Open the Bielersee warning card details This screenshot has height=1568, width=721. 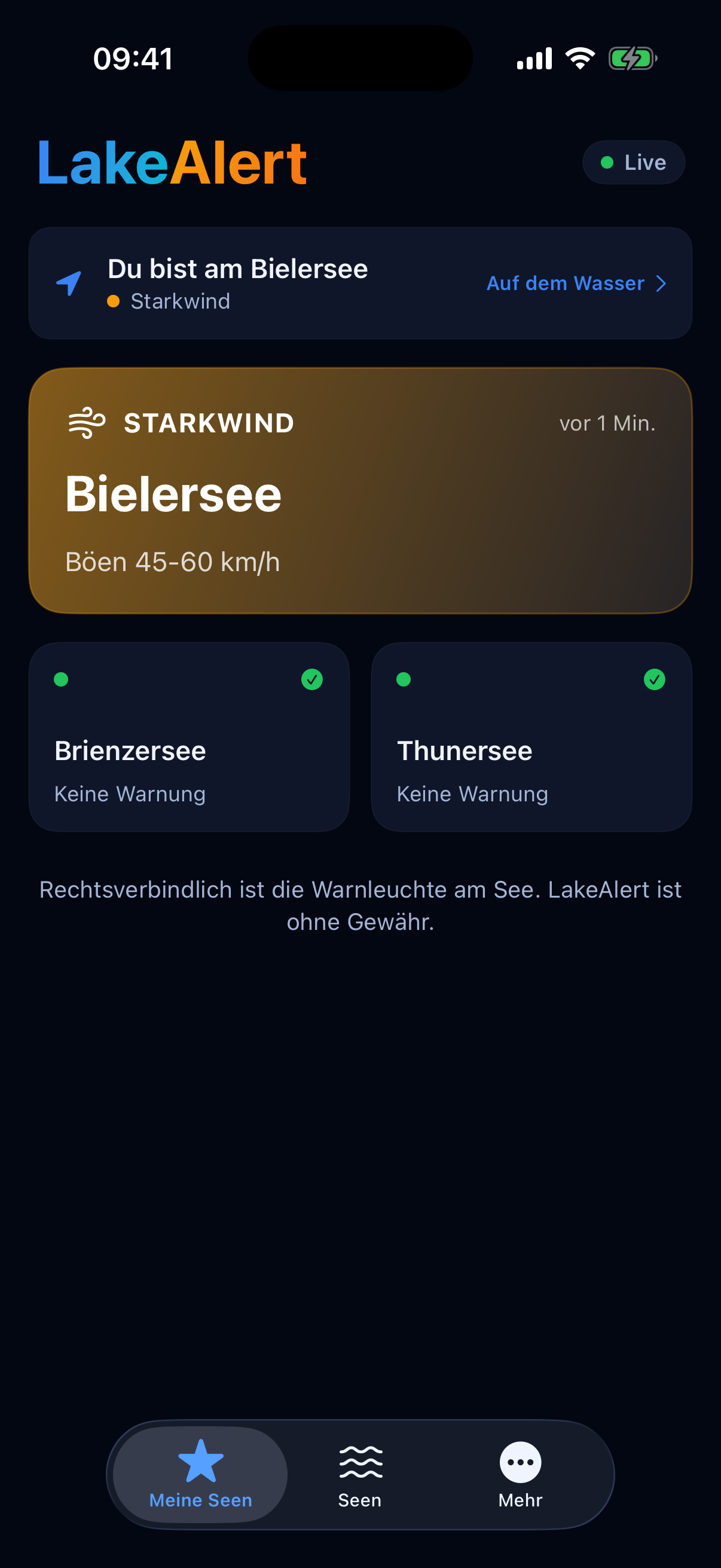[360, 490]
